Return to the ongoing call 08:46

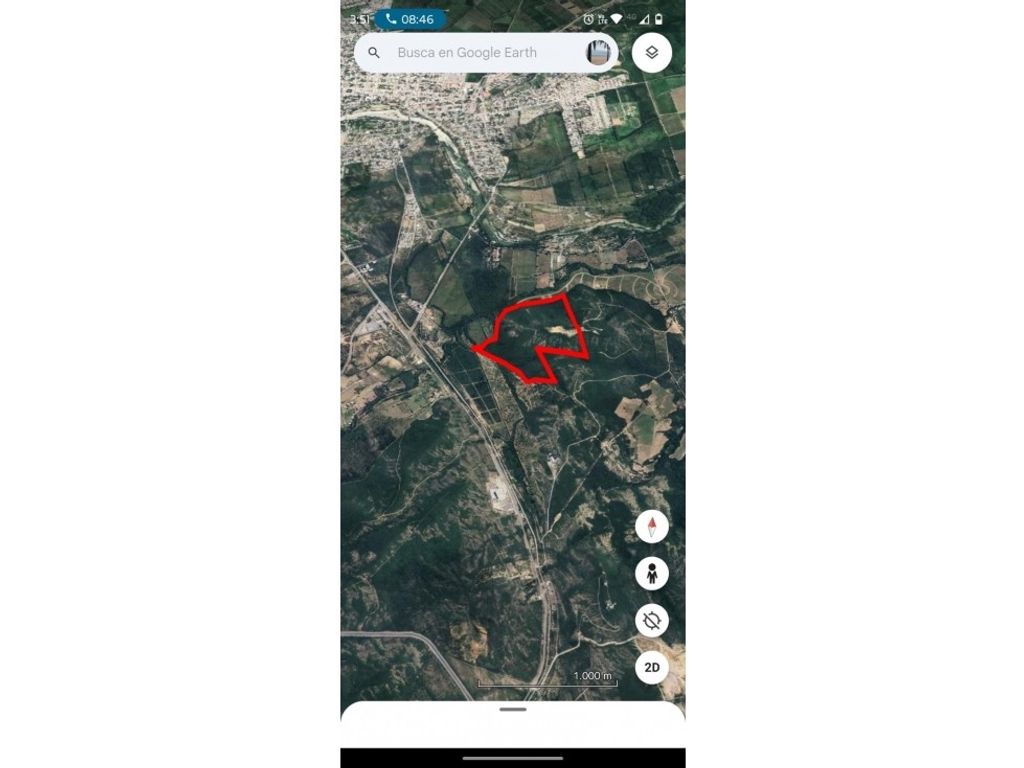coord(410,19)
